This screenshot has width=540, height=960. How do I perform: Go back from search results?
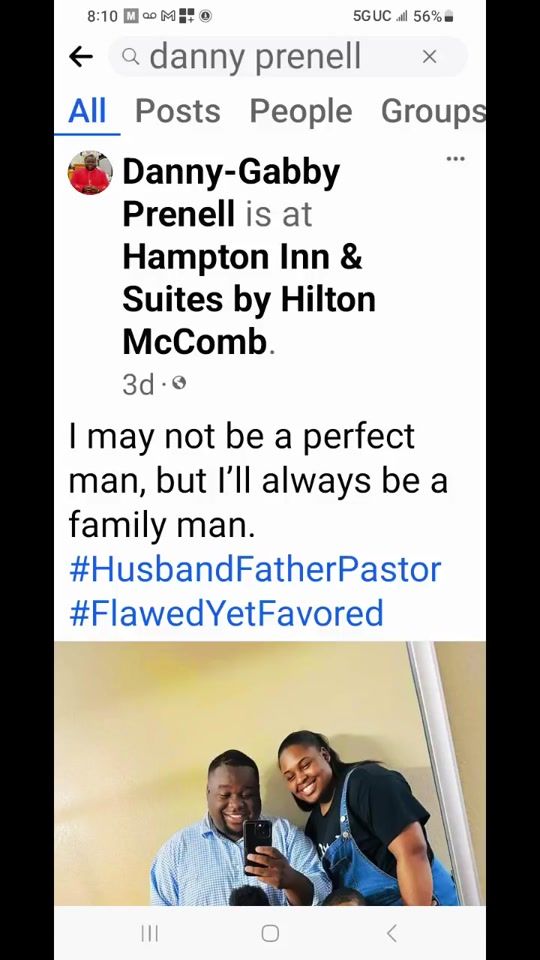tap(81, 57)
